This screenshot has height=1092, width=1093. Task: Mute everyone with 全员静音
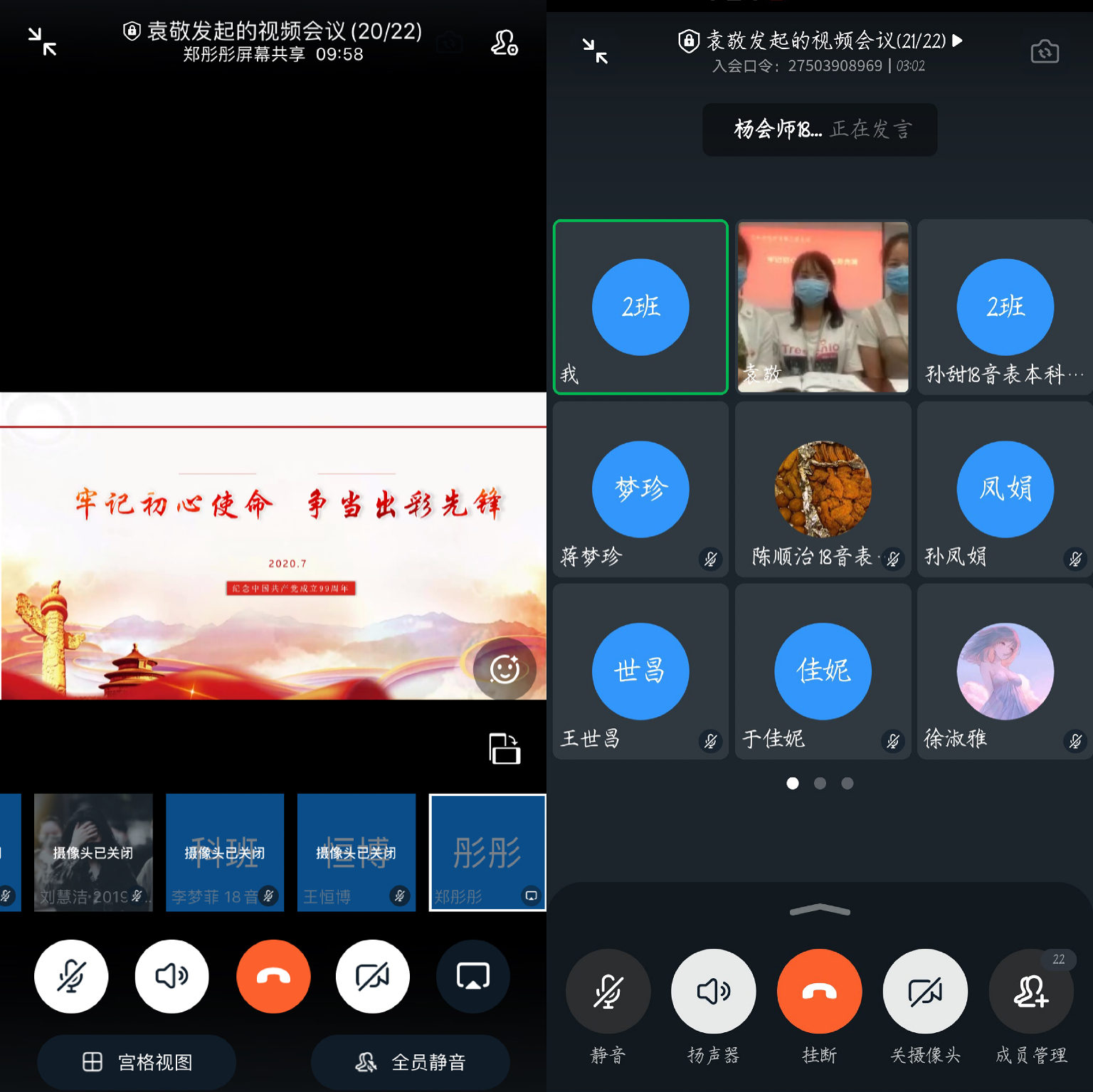click(411, 1062)
